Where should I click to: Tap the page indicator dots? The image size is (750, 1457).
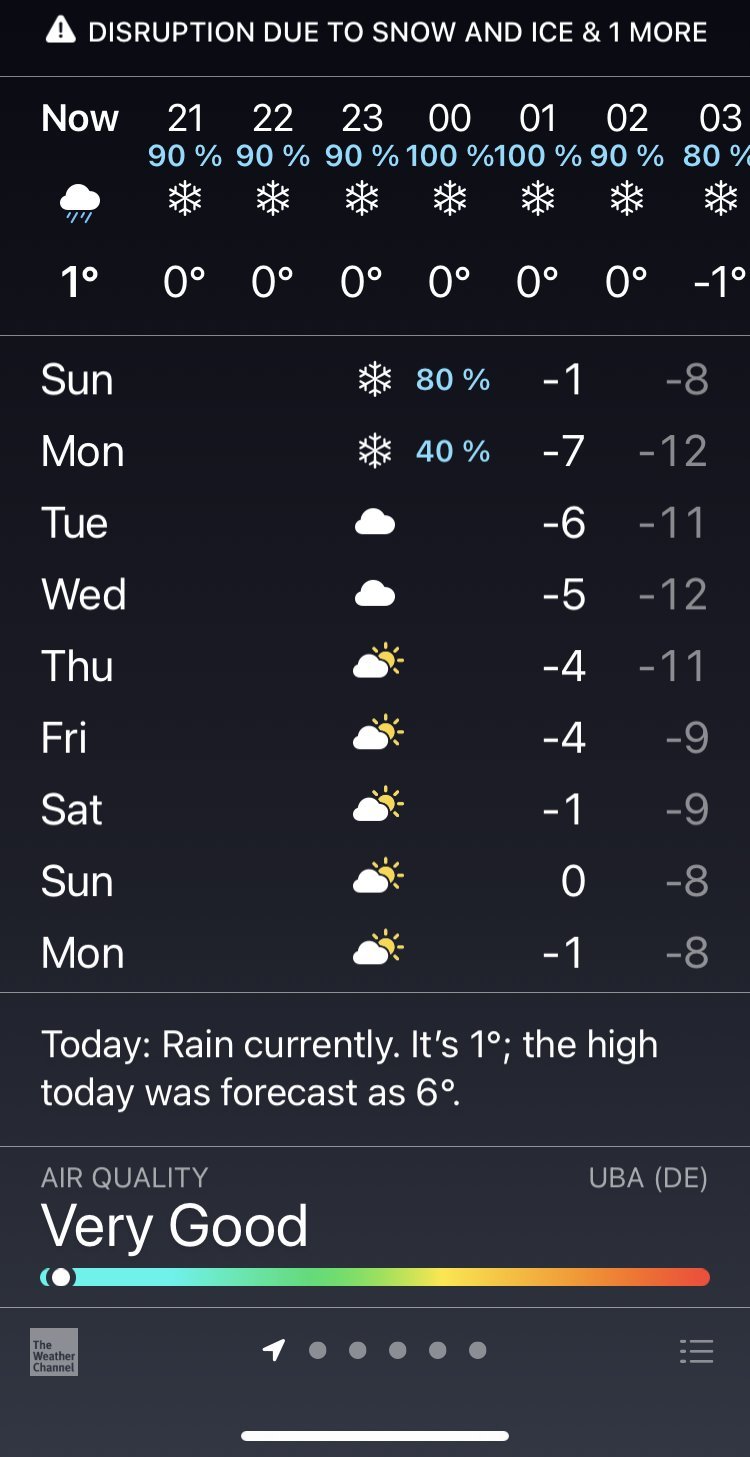tap(397, 1351)
